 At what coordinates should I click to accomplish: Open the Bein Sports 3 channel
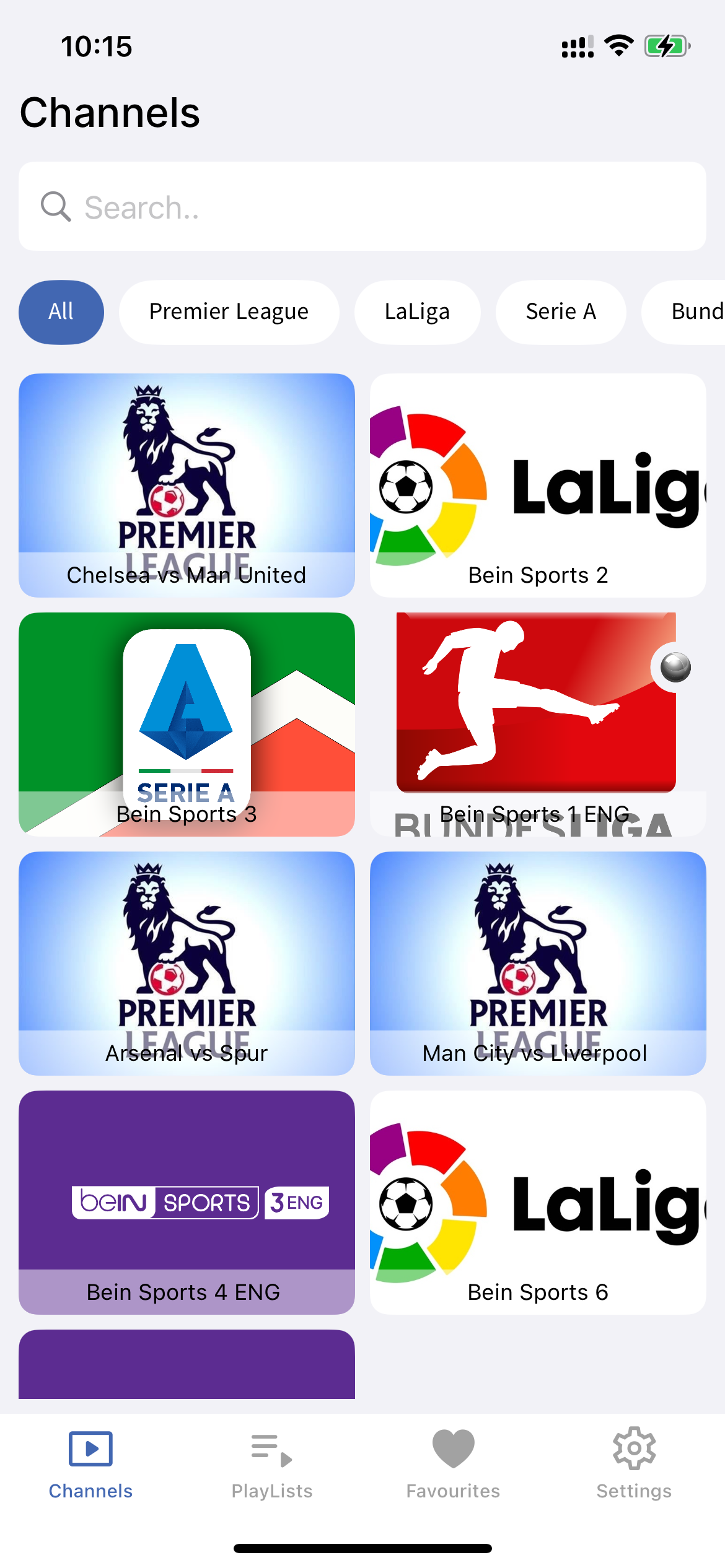tap(187, 724)
